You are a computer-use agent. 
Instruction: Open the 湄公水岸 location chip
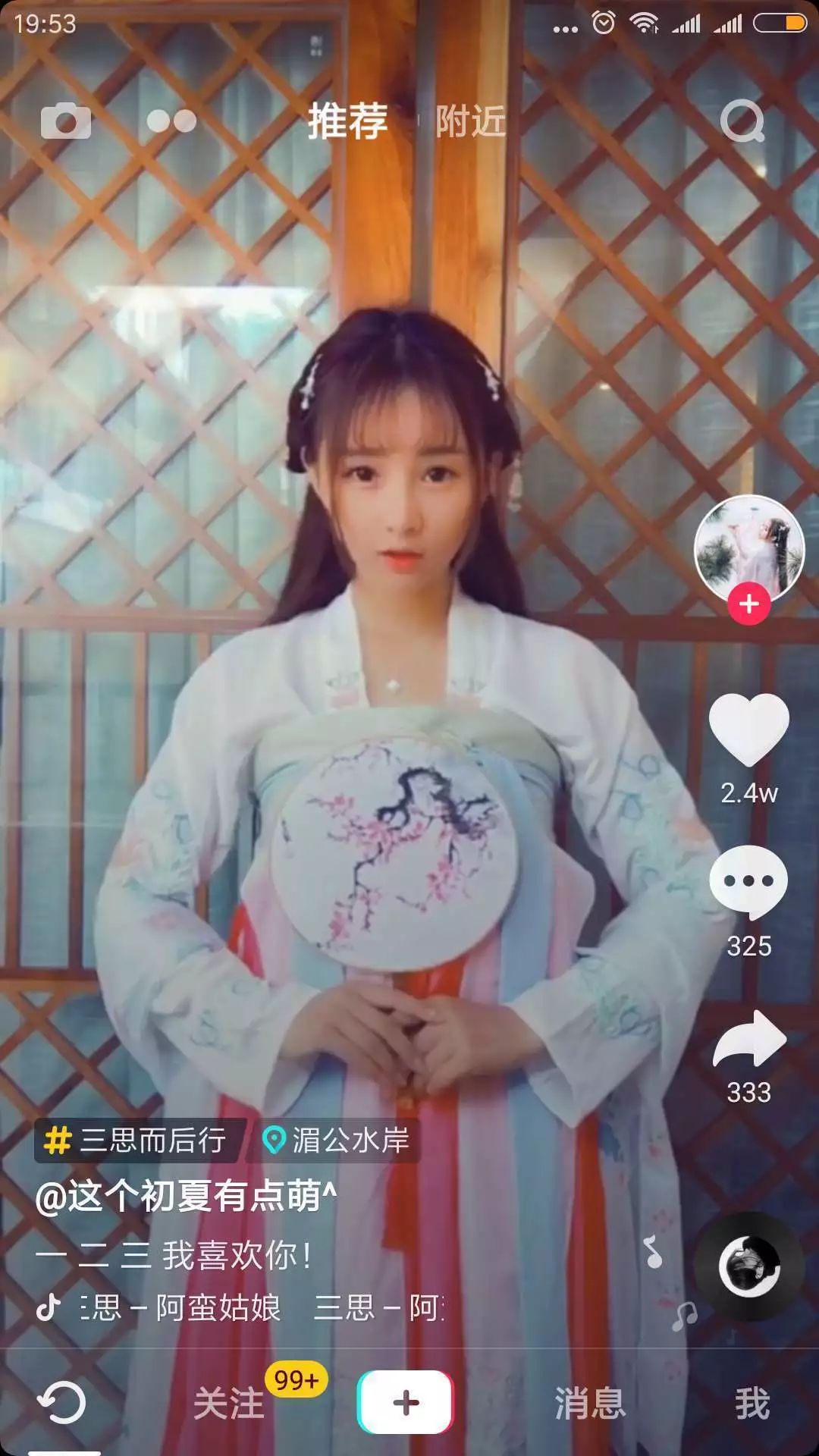pyautogui.click(x=337, y=1140)
